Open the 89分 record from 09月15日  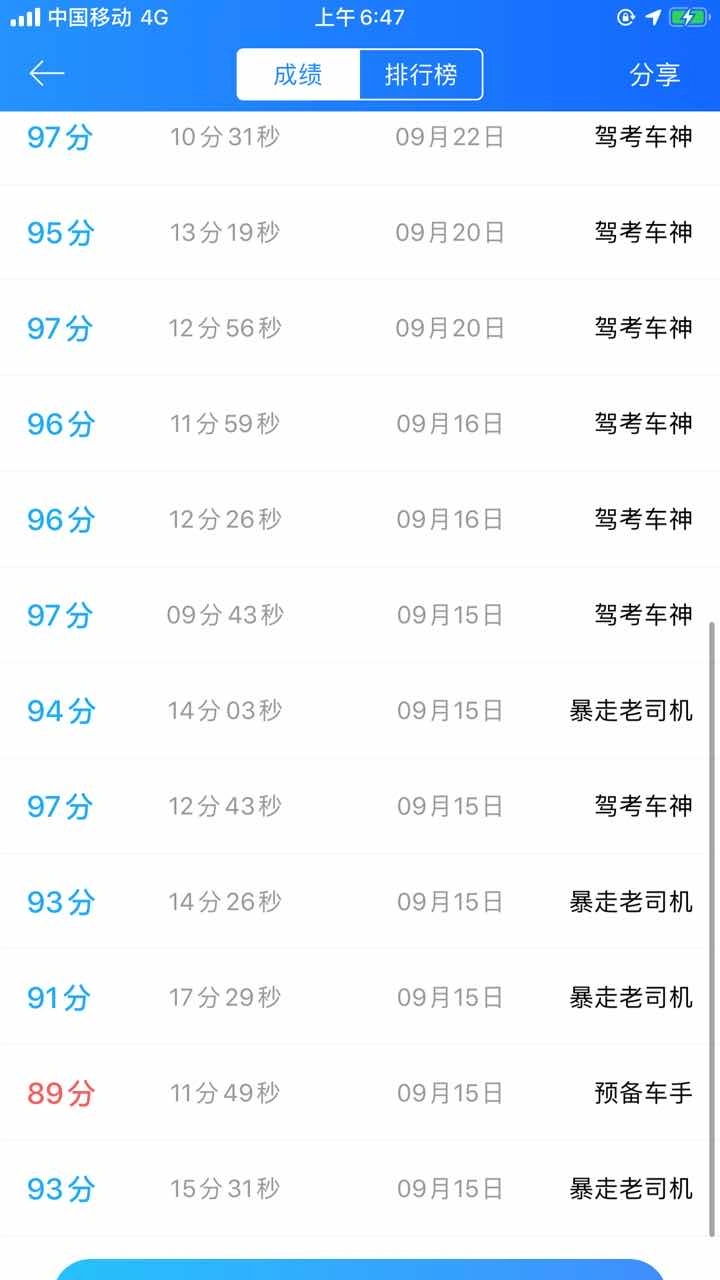(x=360, y=1093)
